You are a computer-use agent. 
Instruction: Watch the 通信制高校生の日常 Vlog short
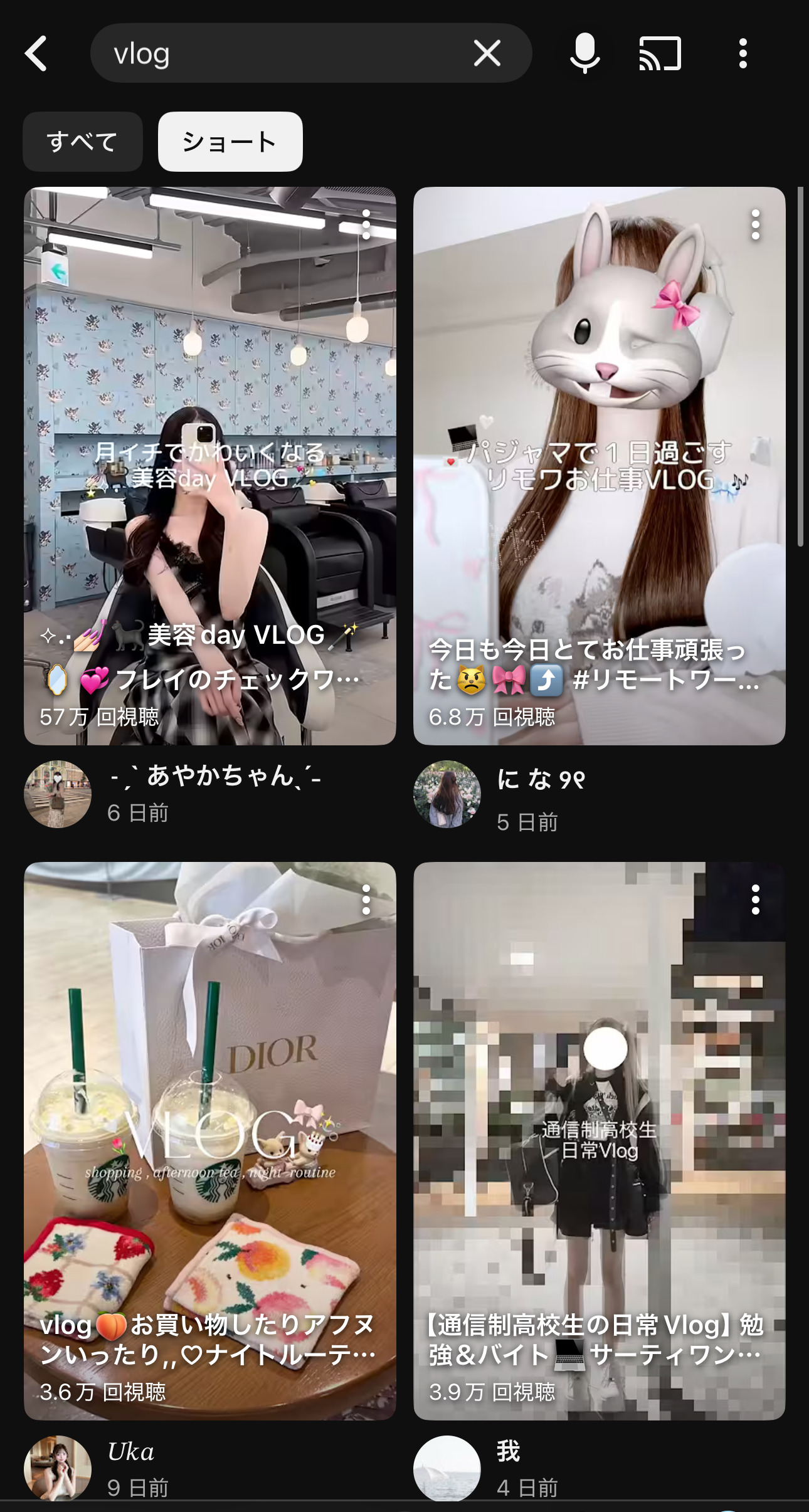[599, 1141]
